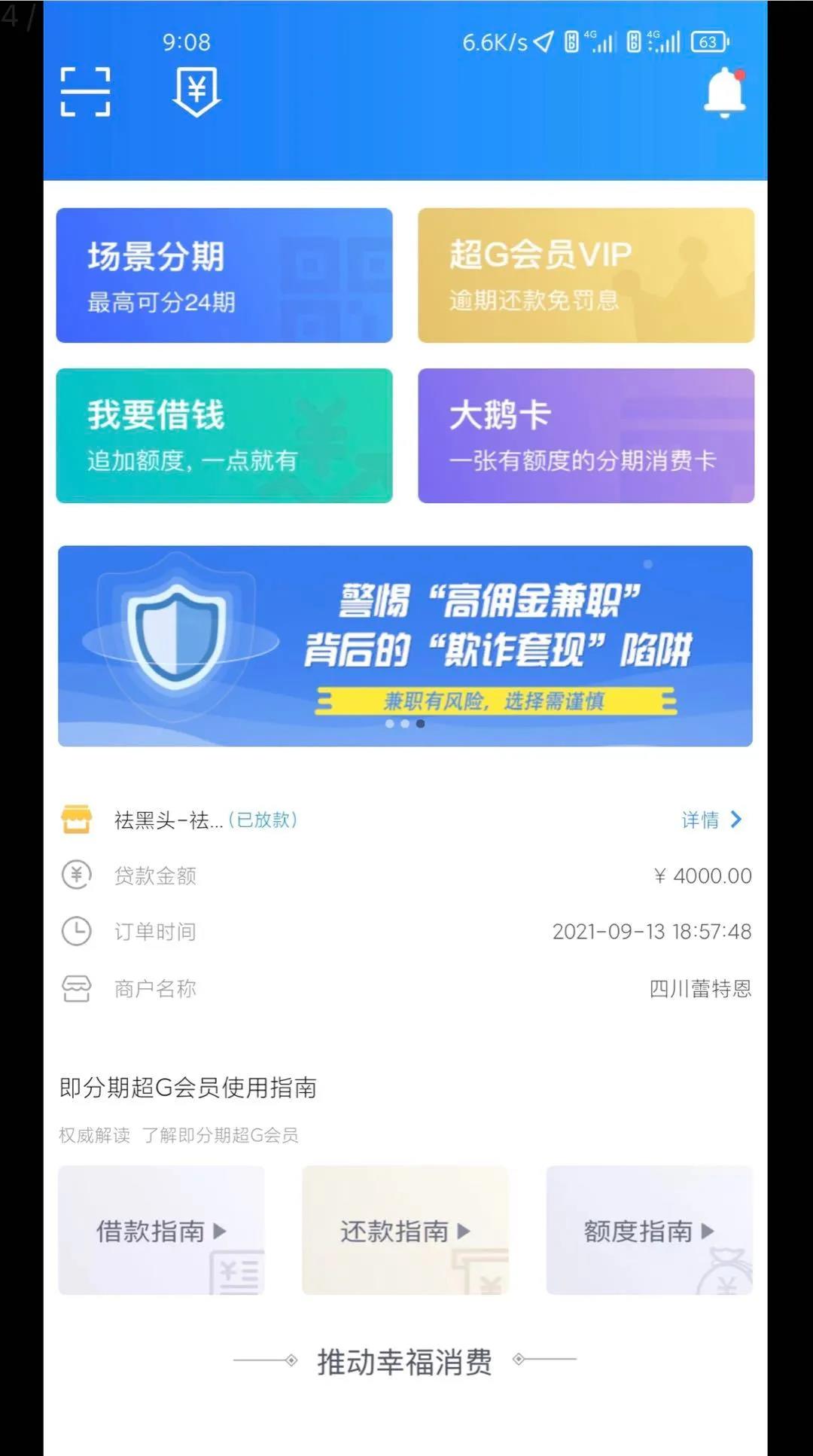The height and width of the screenshot is (1456, 813).
Task: View 详情 of the 祛黑头 loan order
Action: pos(711,820)
